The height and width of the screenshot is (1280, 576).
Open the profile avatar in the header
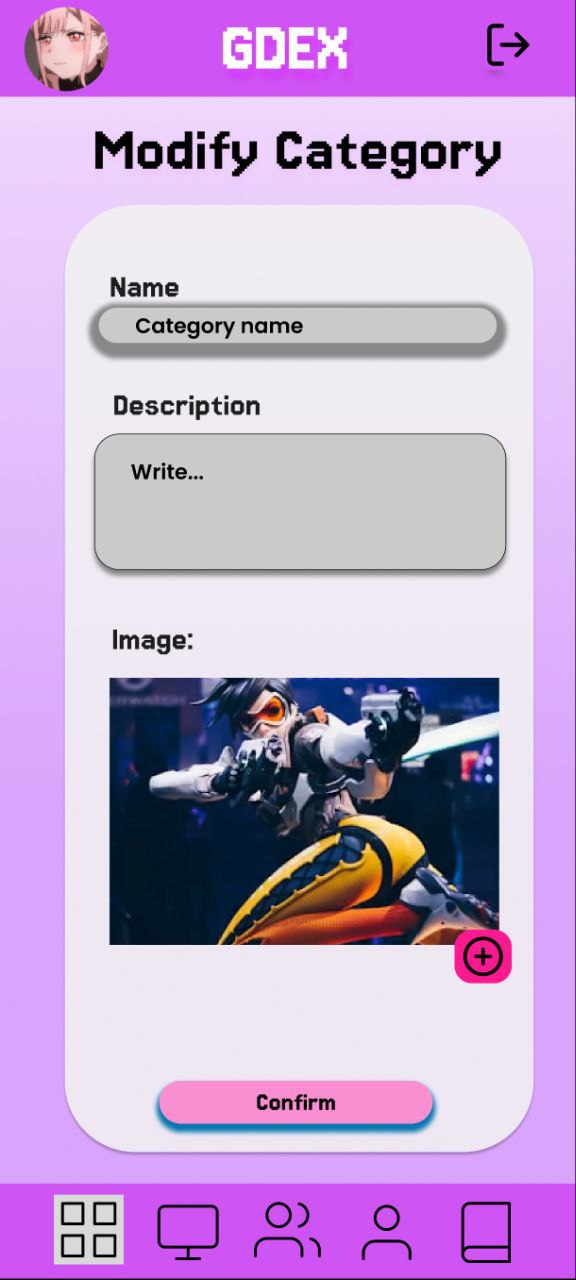pyautogui.click(x=66, y=48)
